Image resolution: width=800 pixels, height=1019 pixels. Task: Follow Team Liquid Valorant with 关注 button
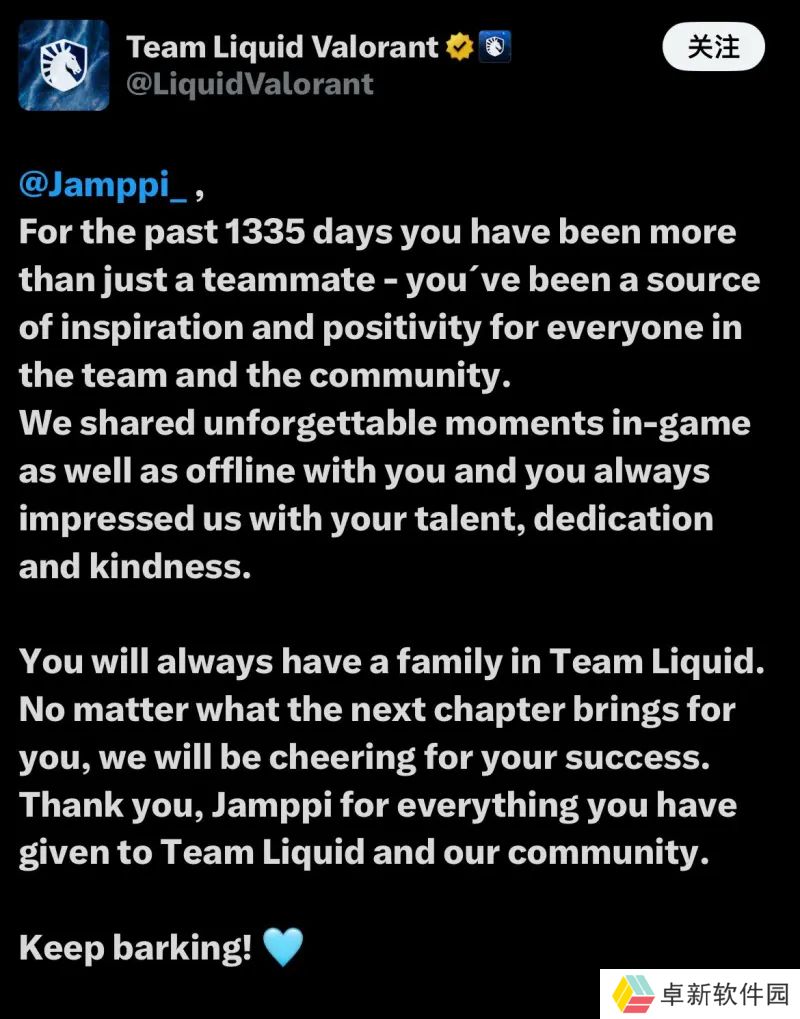click(713, 47)
